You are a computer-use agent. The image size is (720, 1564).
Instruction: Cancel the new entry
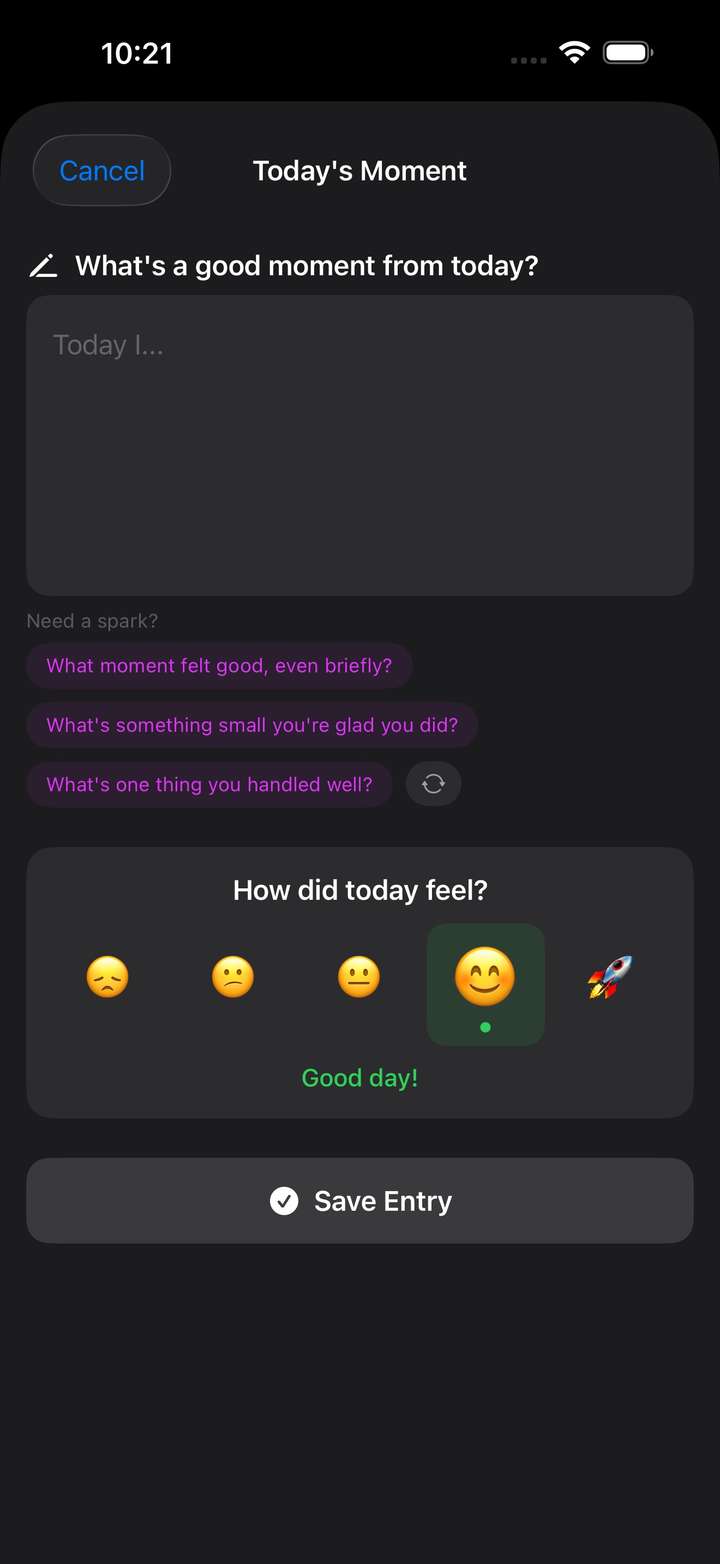pyautogui.click(x=102, y=171)
